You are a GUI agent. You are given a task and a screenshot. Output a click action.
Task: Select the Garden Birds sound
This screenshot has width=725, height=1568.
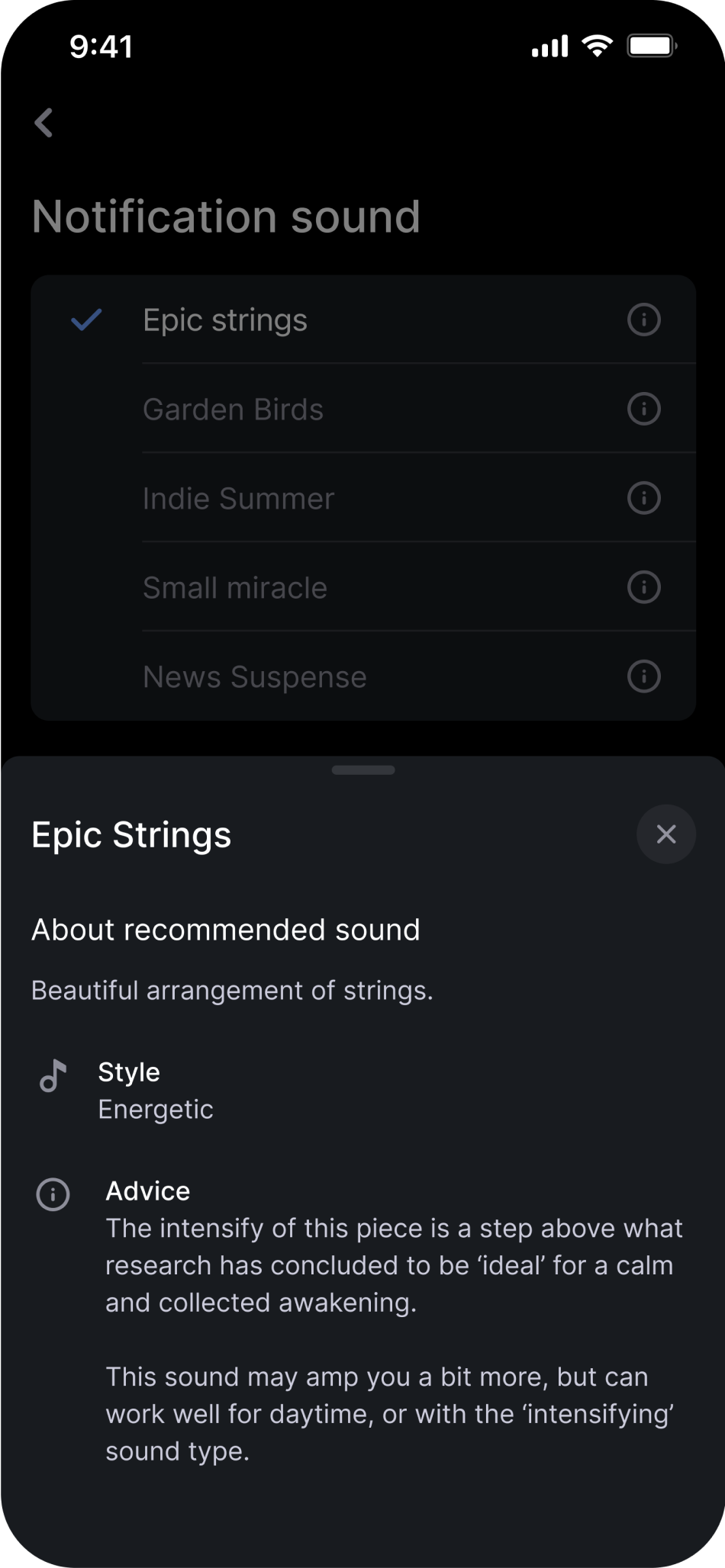click(x=233, y=410)
